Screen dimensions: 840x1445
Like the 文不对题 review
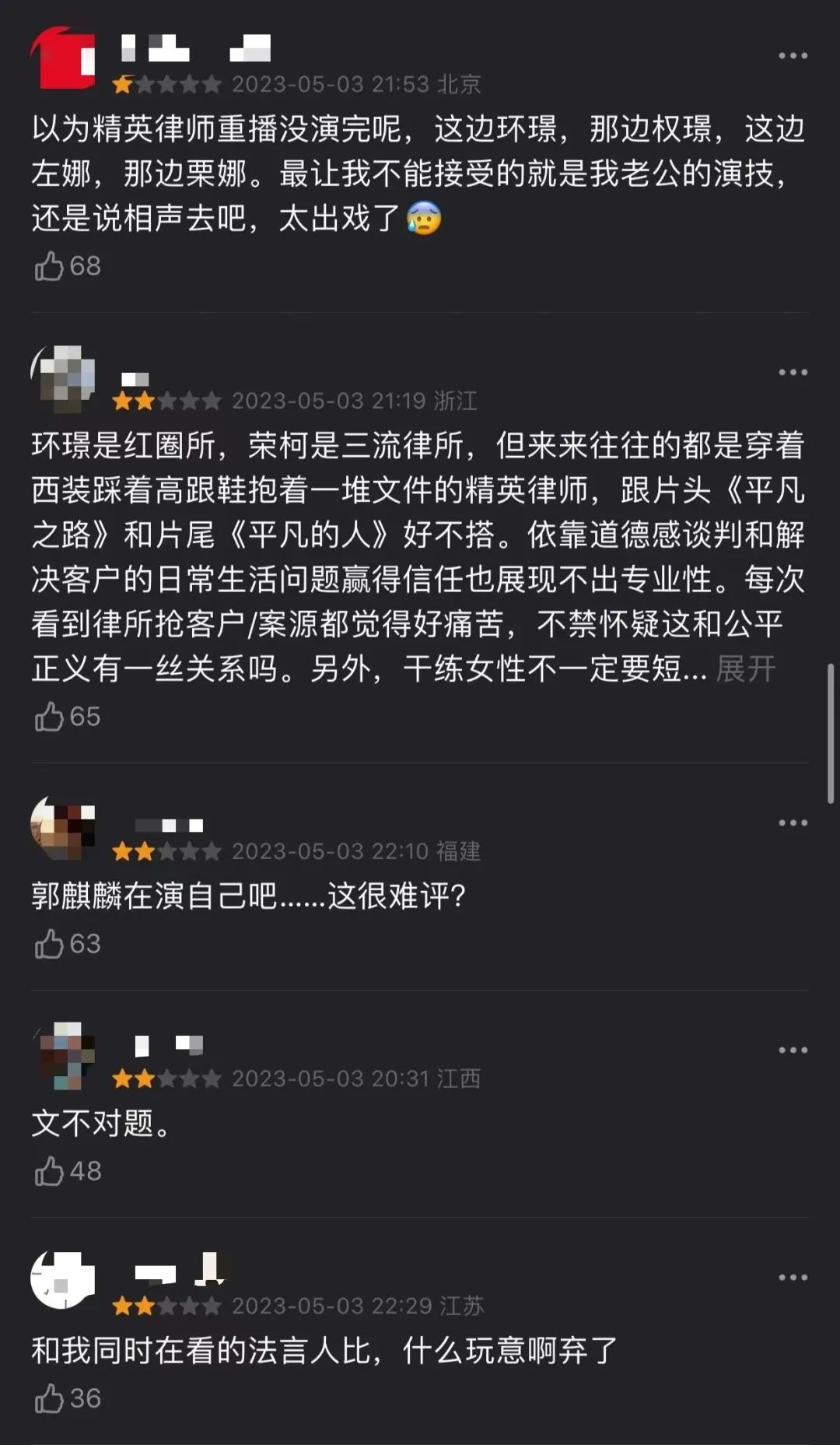tap(49, 1171)
